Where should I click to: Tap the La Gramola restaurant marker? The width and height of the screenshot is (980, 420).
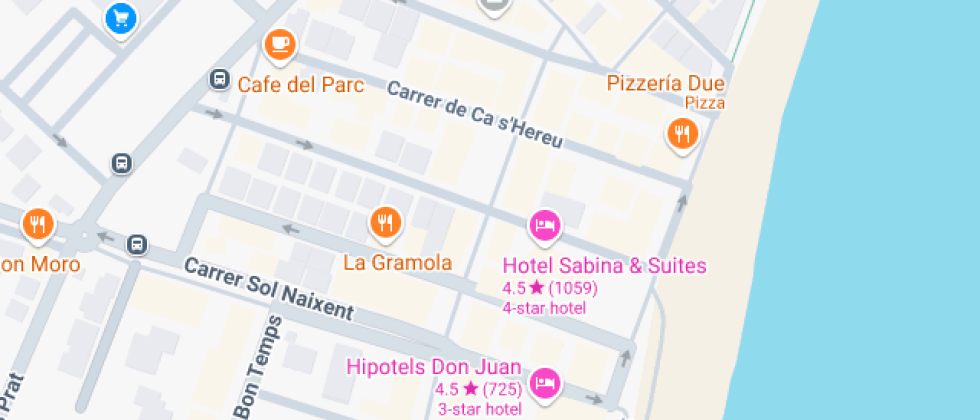(386, 223)
